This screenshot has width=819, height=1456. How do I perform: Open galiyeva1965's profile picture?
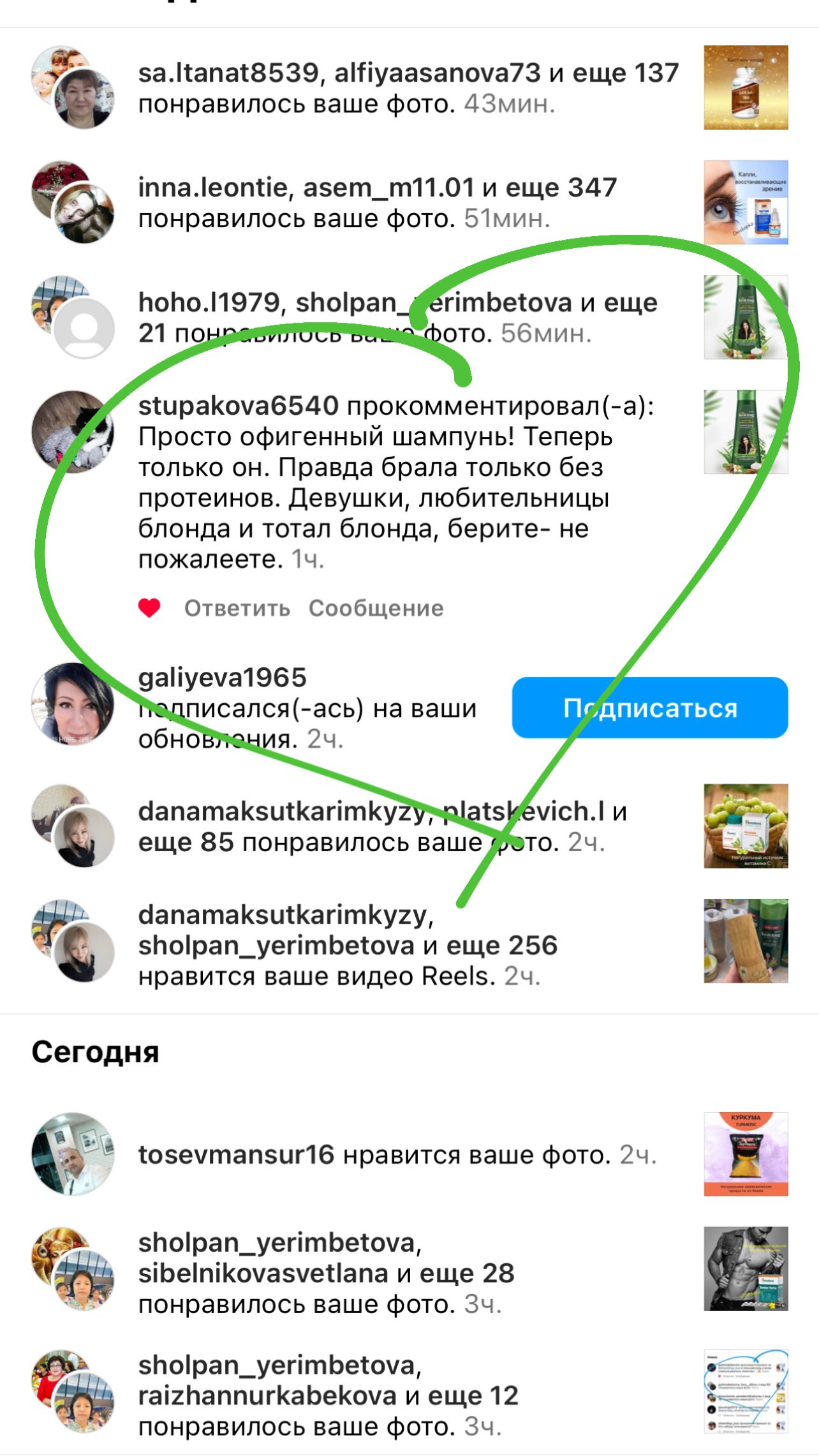point(73,704)
